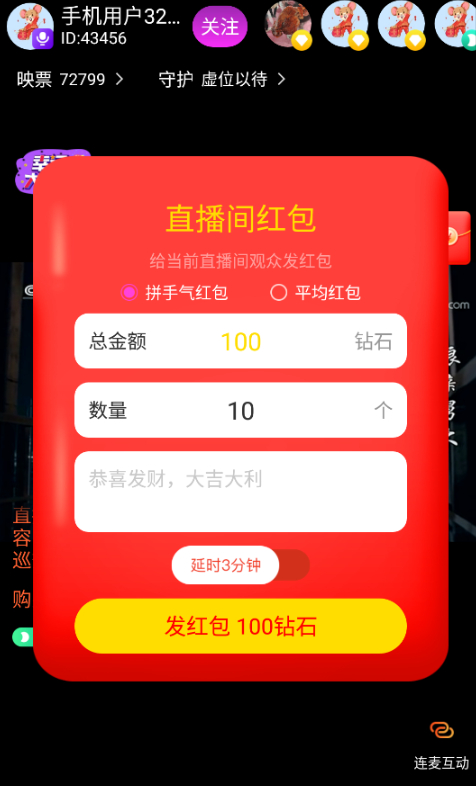Send red packet with 发红包 100钻石
This screenshot has width=476, height=786.
pos(241,626)
